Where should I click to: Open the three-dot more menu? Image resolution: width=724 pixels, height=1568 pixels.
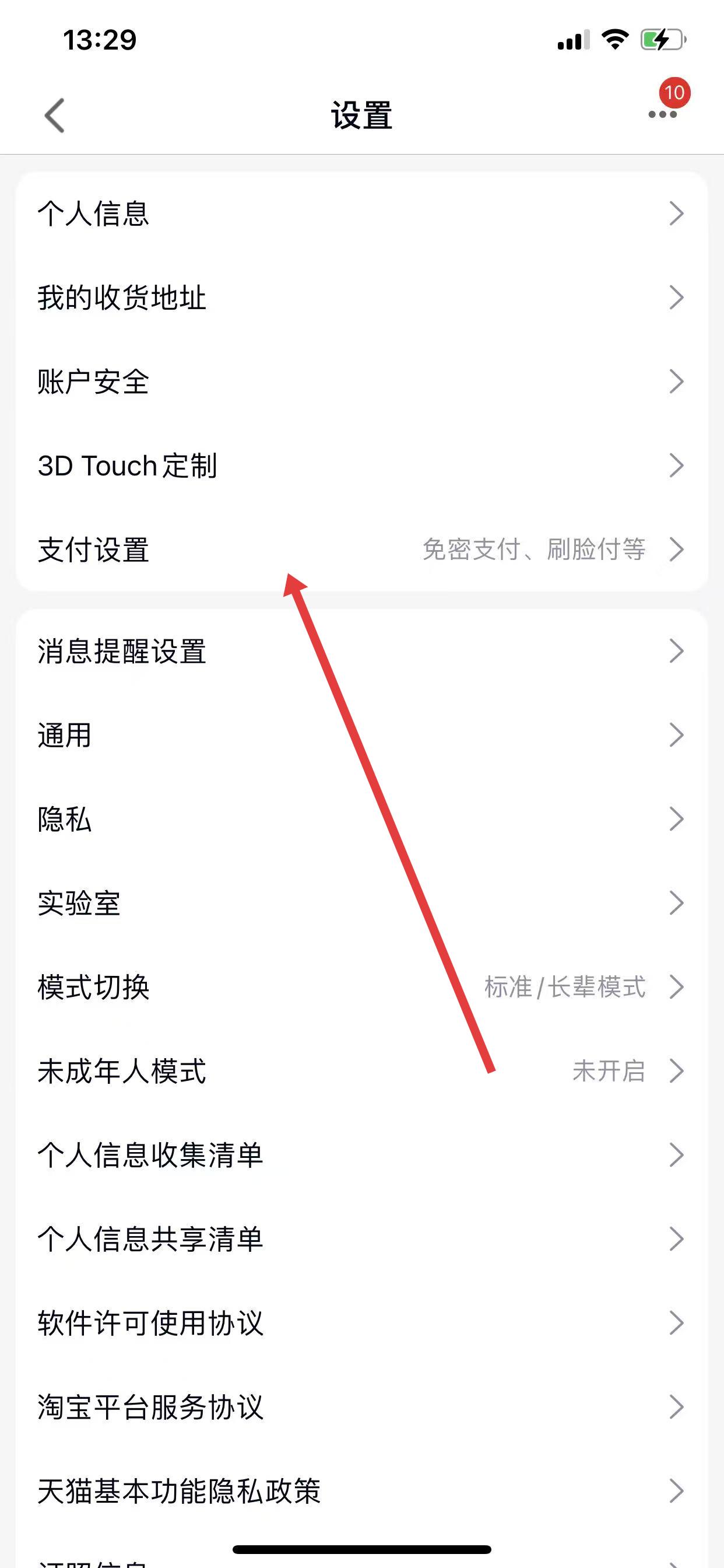point(662,114)
